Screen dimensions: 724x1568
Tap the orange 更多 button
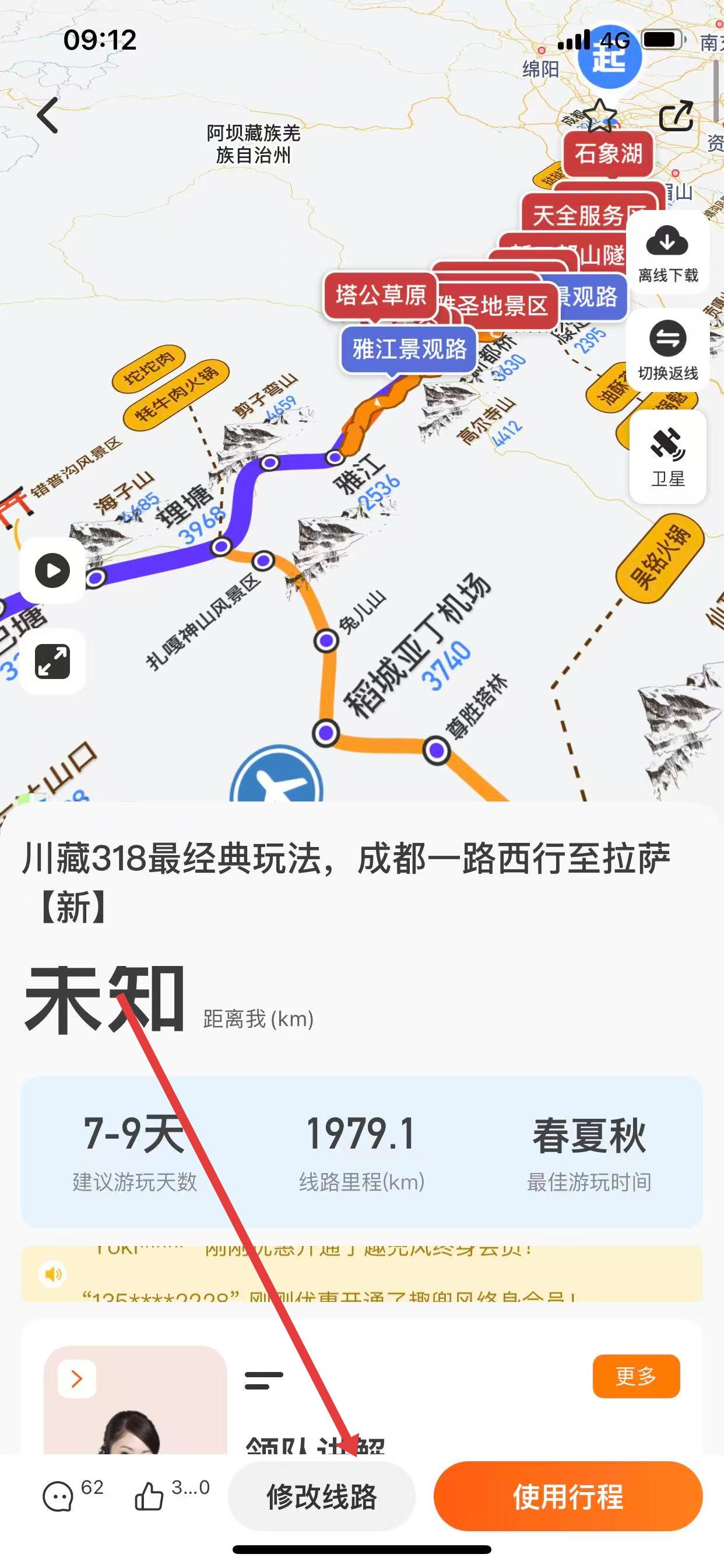point(635,1375)
